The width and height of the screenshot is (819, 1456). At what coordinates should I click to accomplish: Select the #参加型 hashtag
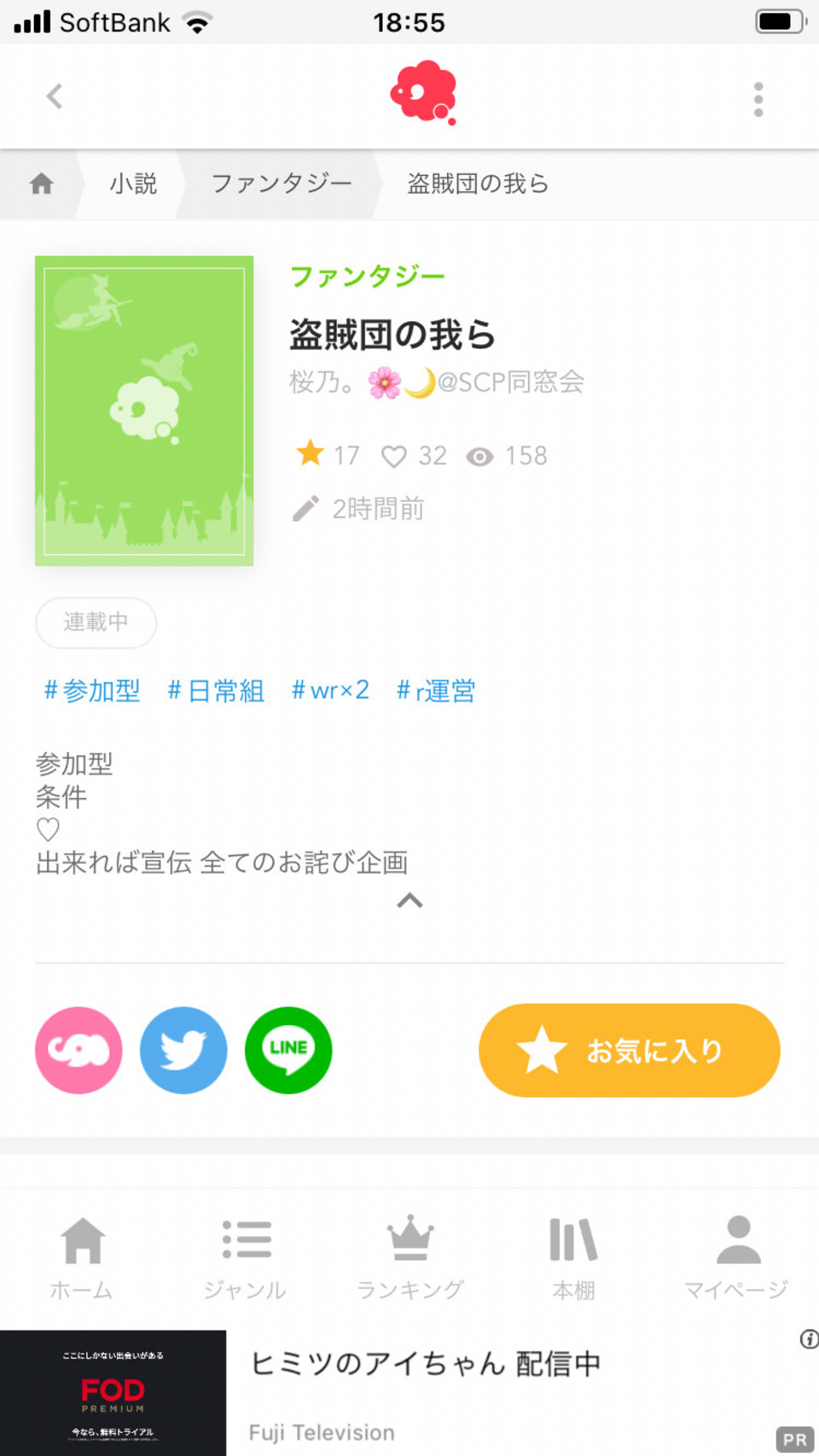(92, 690)
